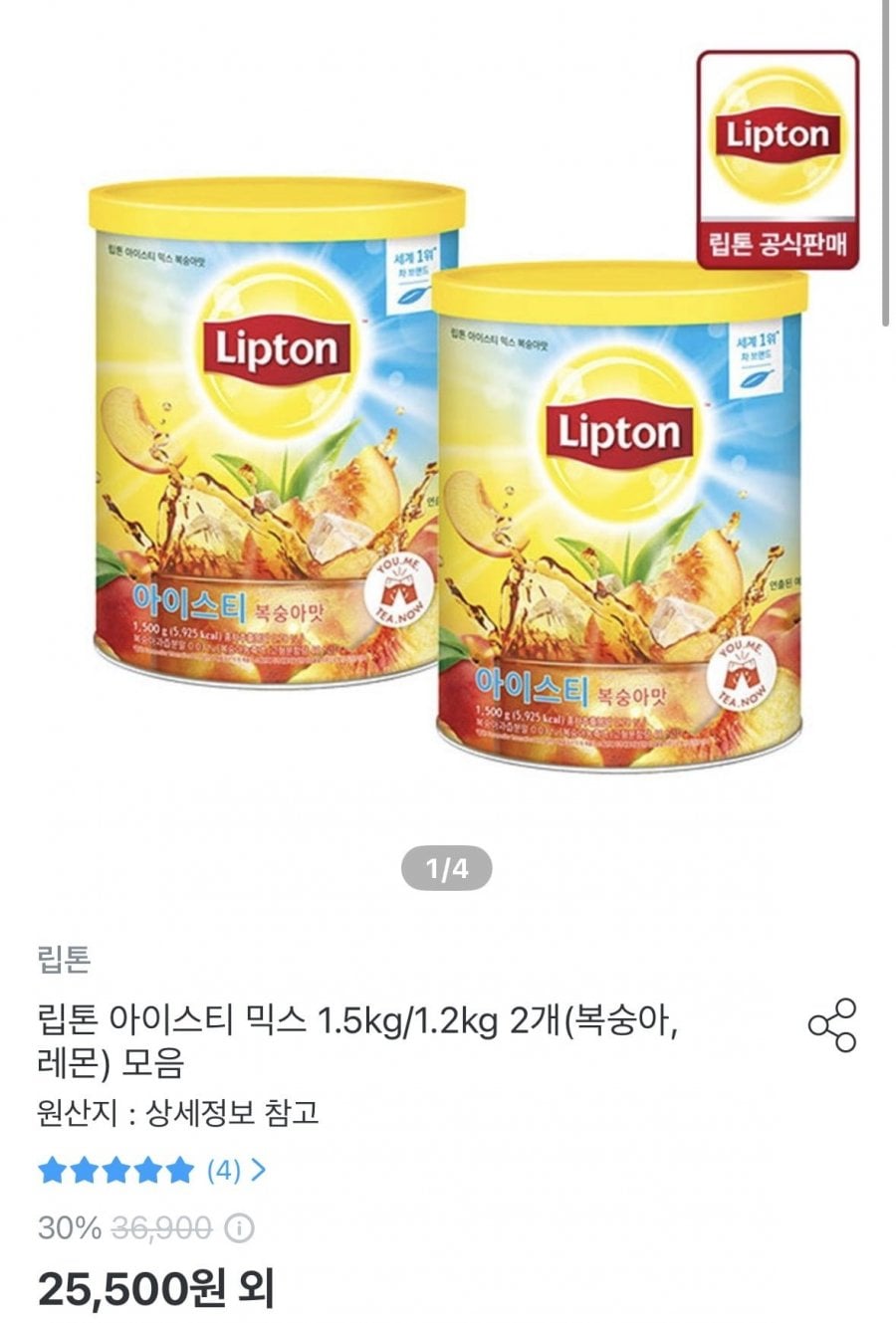Screen dimensions: 896x1323
Task: Show discount price info icon
Action: [239, 1228]
